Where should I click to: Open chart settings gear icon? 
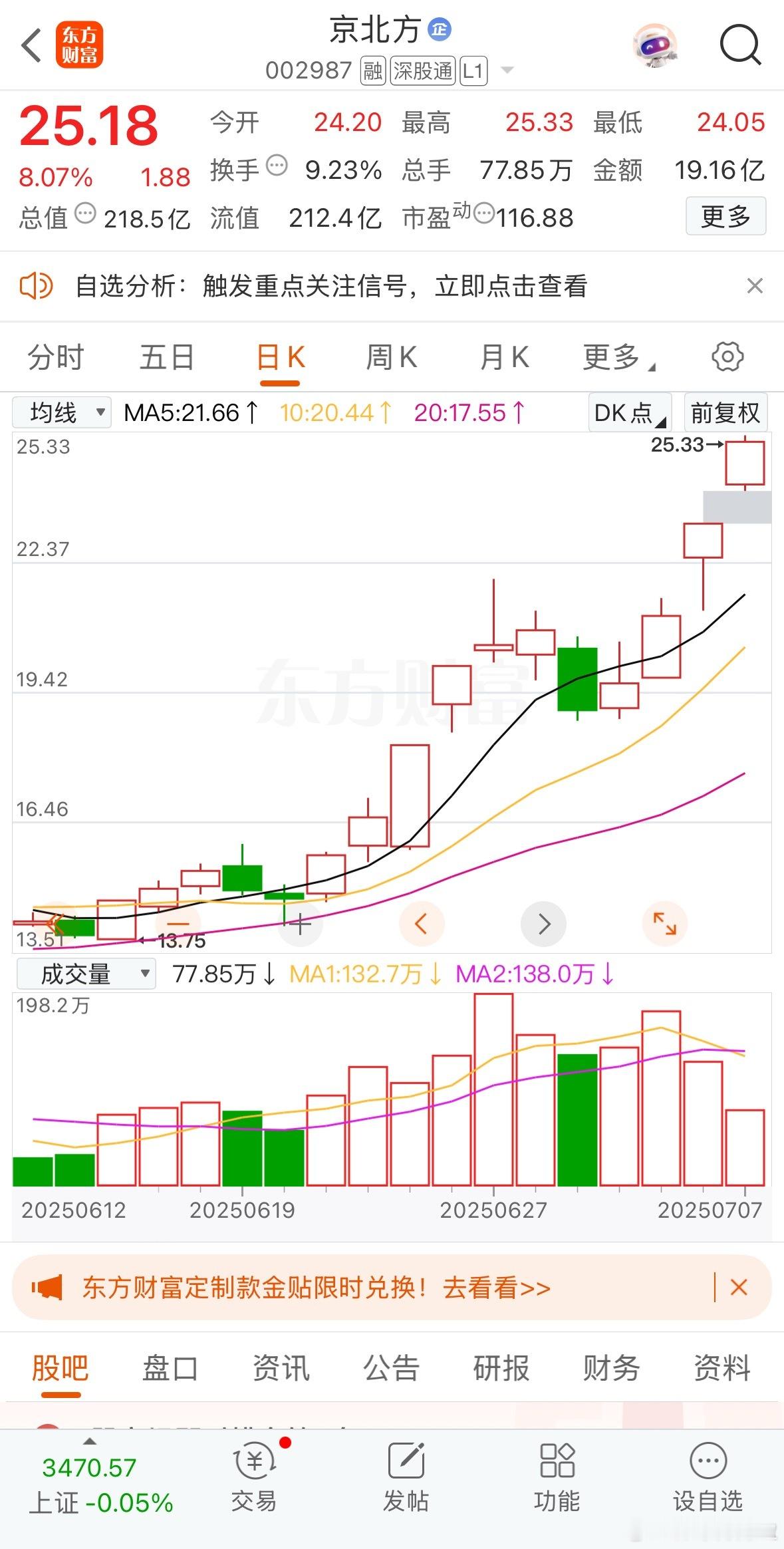click(727, 357)
